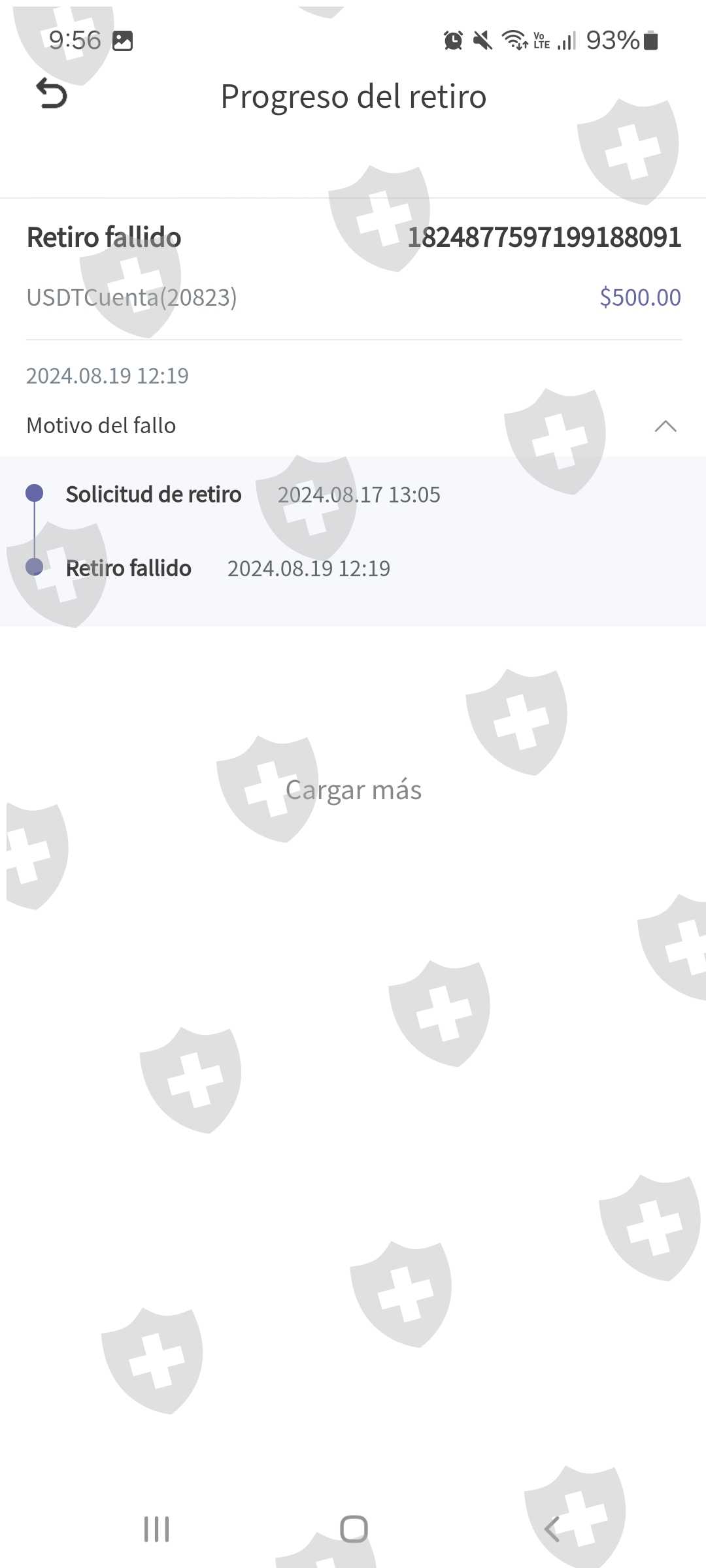Screen dimensions: 706x1568
Task: Go to the home screen
Action: pyautogui.click(x=354, y=1529)
